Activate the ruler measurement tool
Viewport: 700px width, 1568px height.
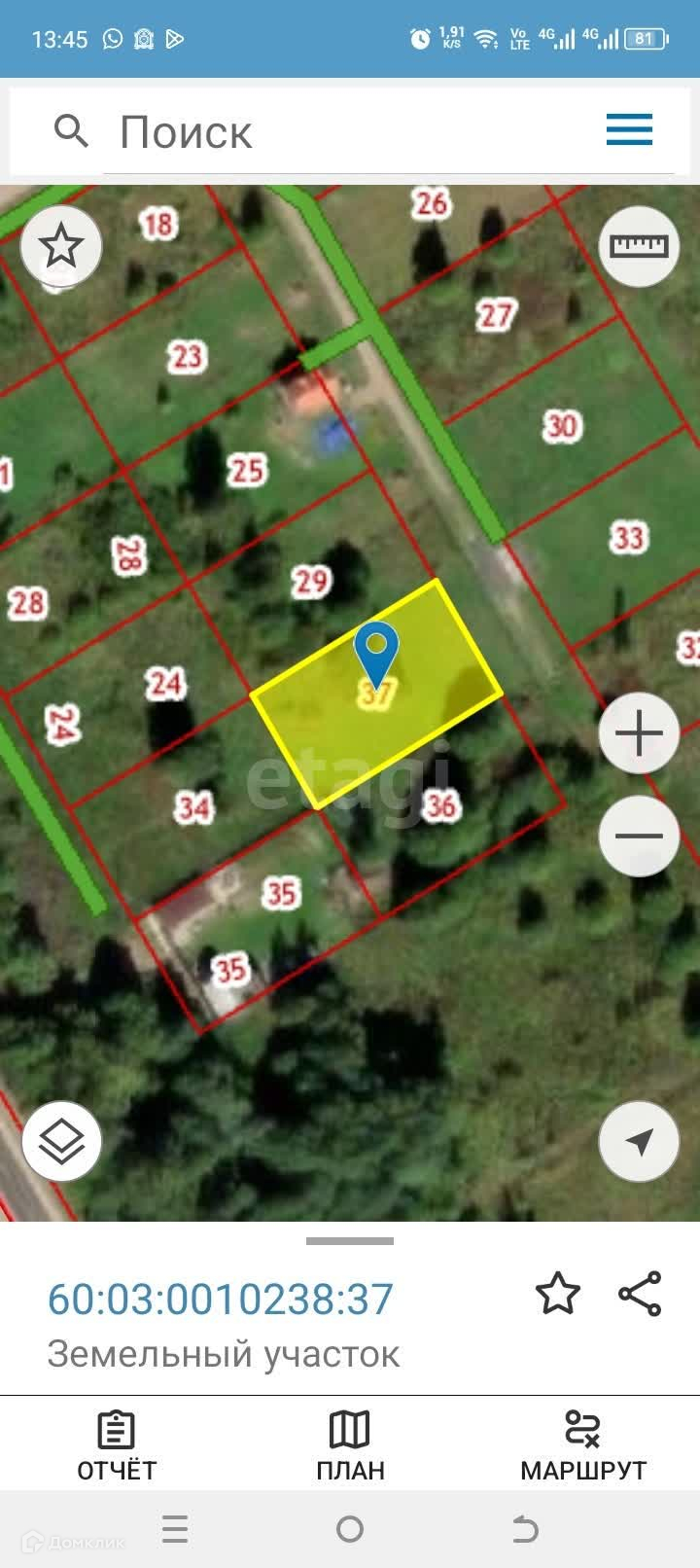point(639,246)
